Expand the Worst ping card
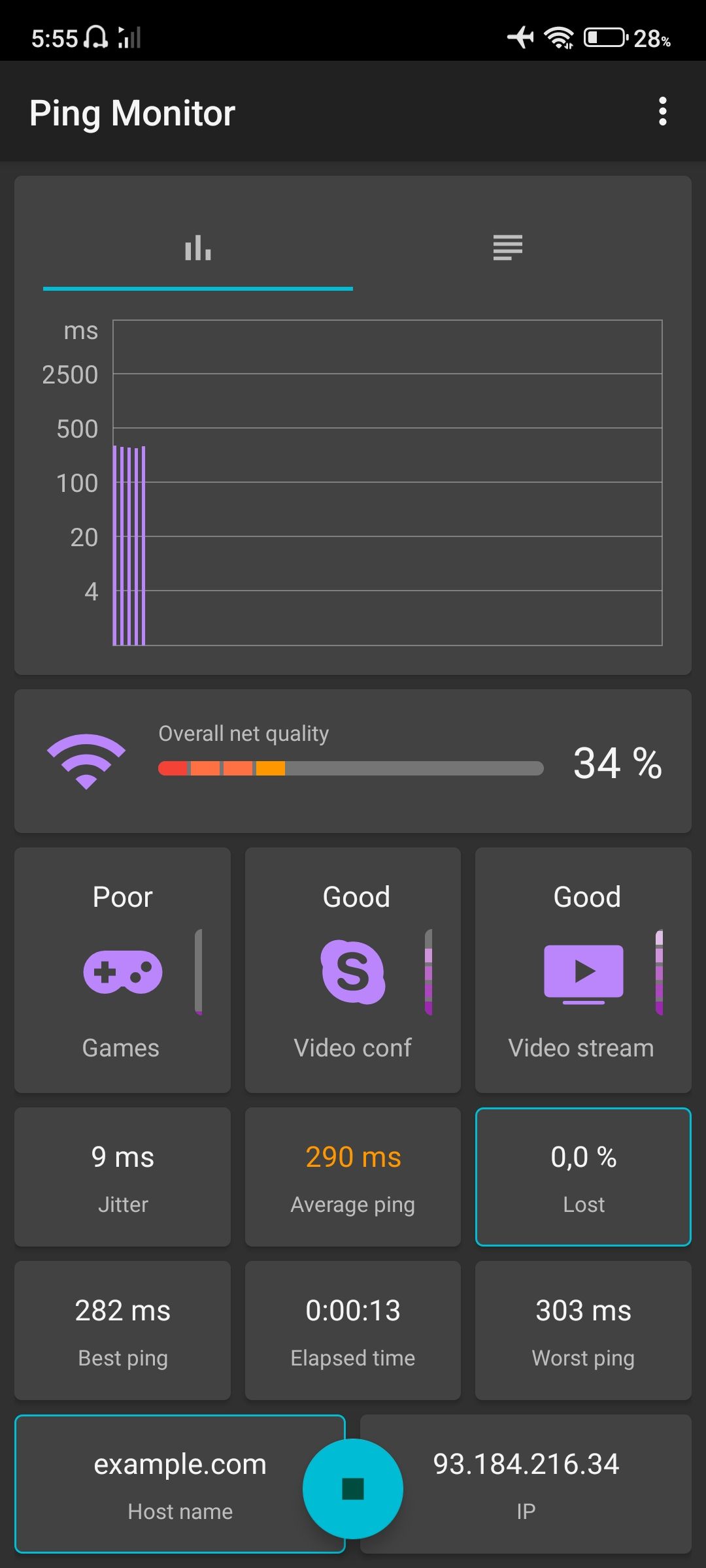The height and width of the screenshot is (1568, 706). 582,1330
